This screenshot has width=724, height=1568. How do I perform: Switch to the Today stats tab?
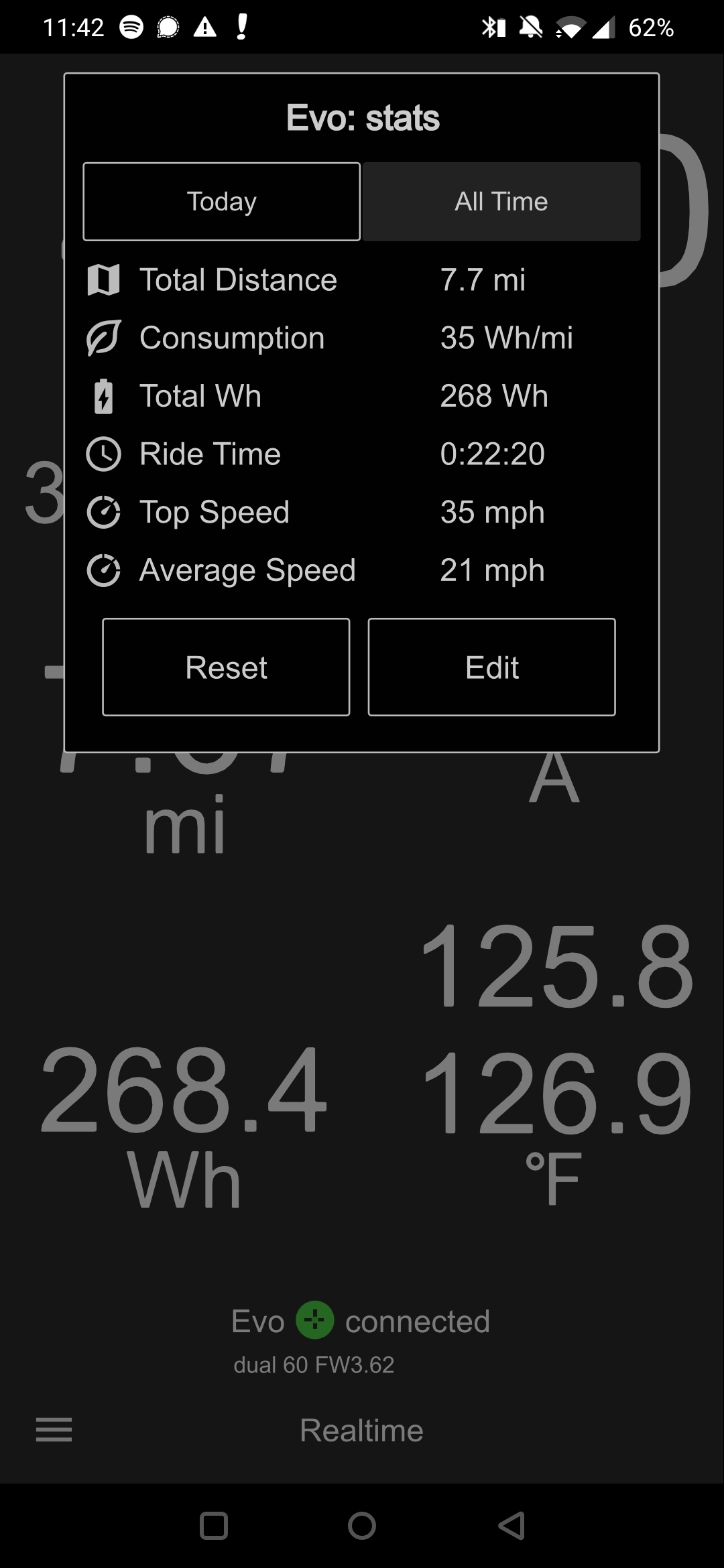pos(221,202)
